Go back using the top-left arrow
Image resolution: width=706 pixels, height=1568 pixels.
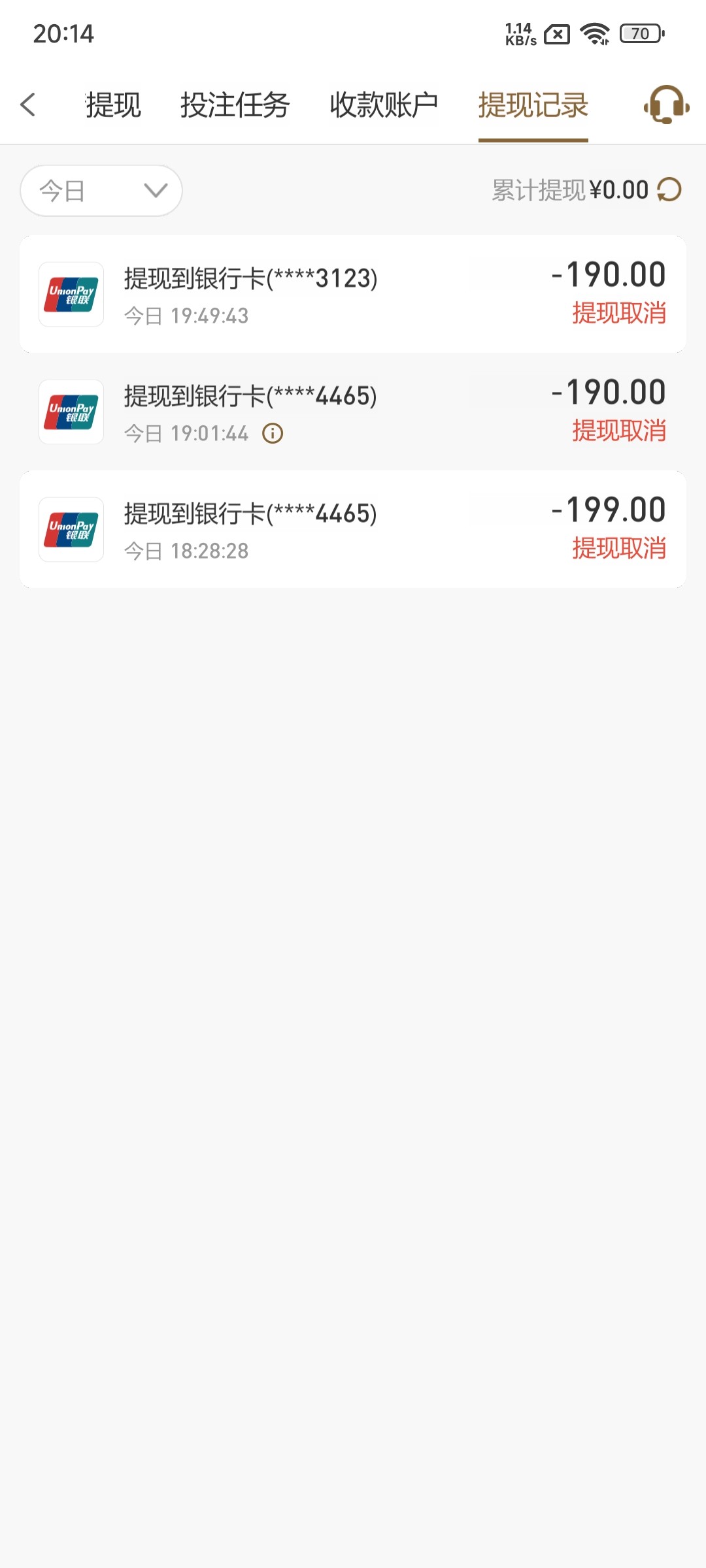pyautogui.click(x=28, y=105)
